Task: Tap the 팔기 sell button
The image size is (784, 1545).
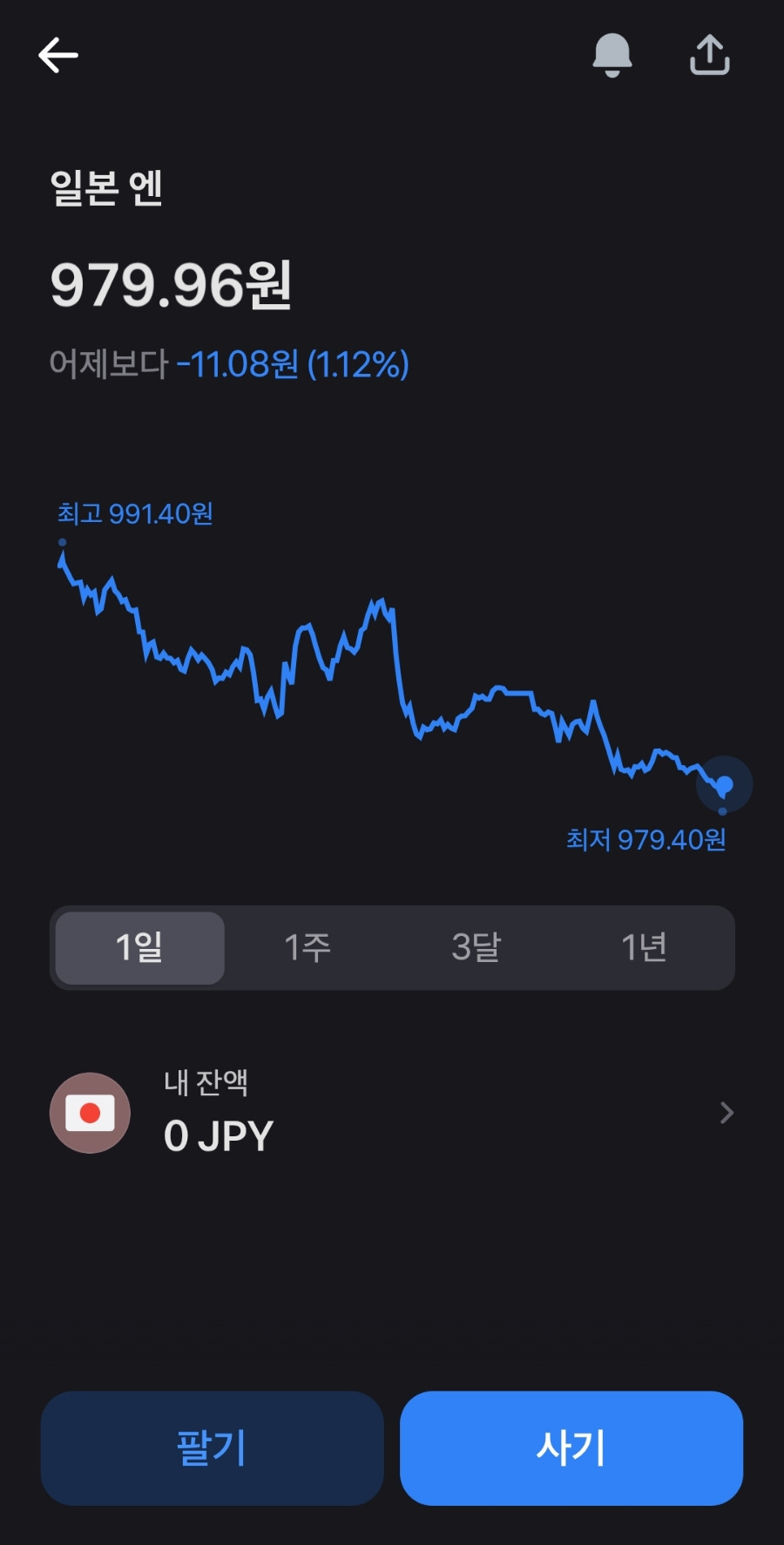Action: pos(213,1447)
